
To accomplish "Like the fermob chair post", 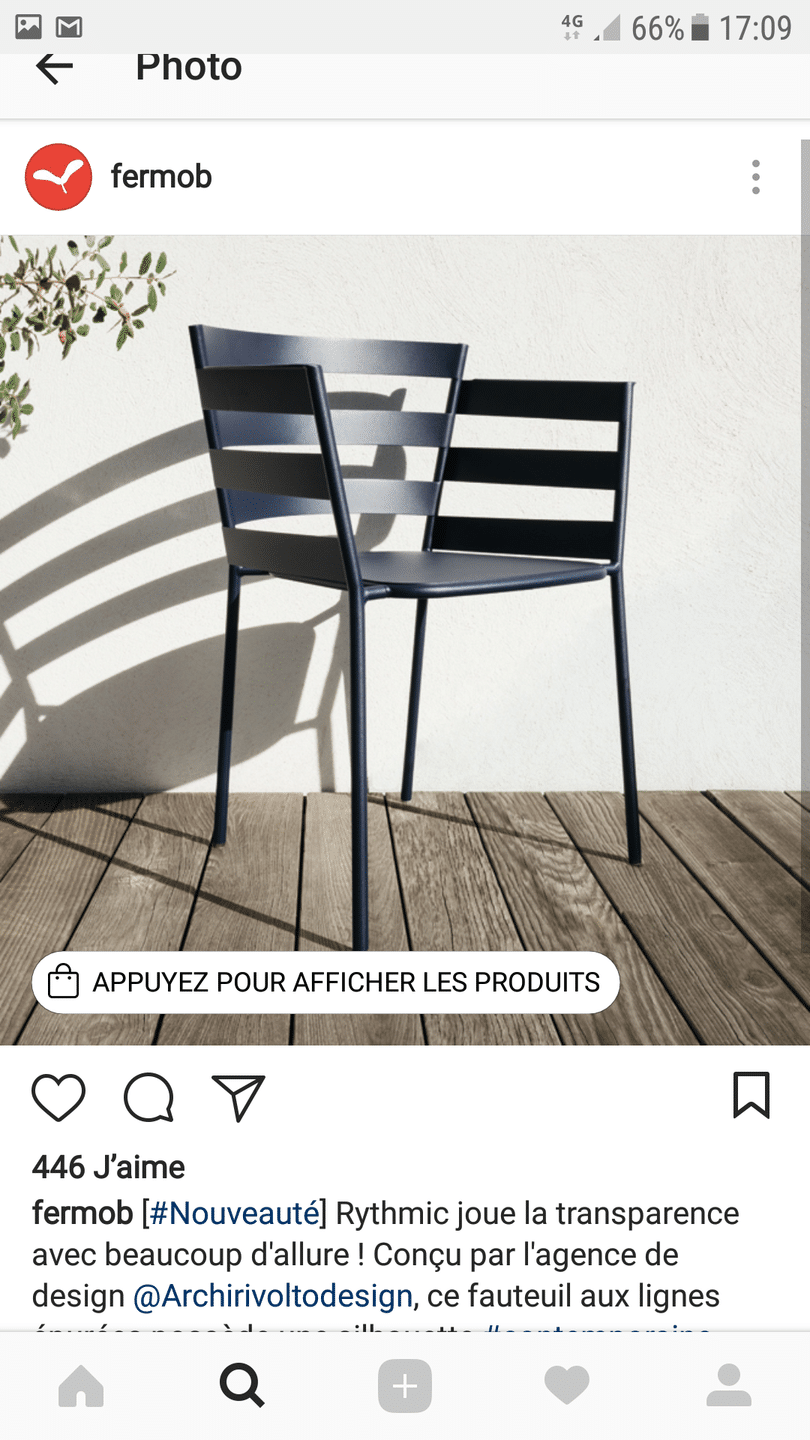I will tap(59, 1097).
